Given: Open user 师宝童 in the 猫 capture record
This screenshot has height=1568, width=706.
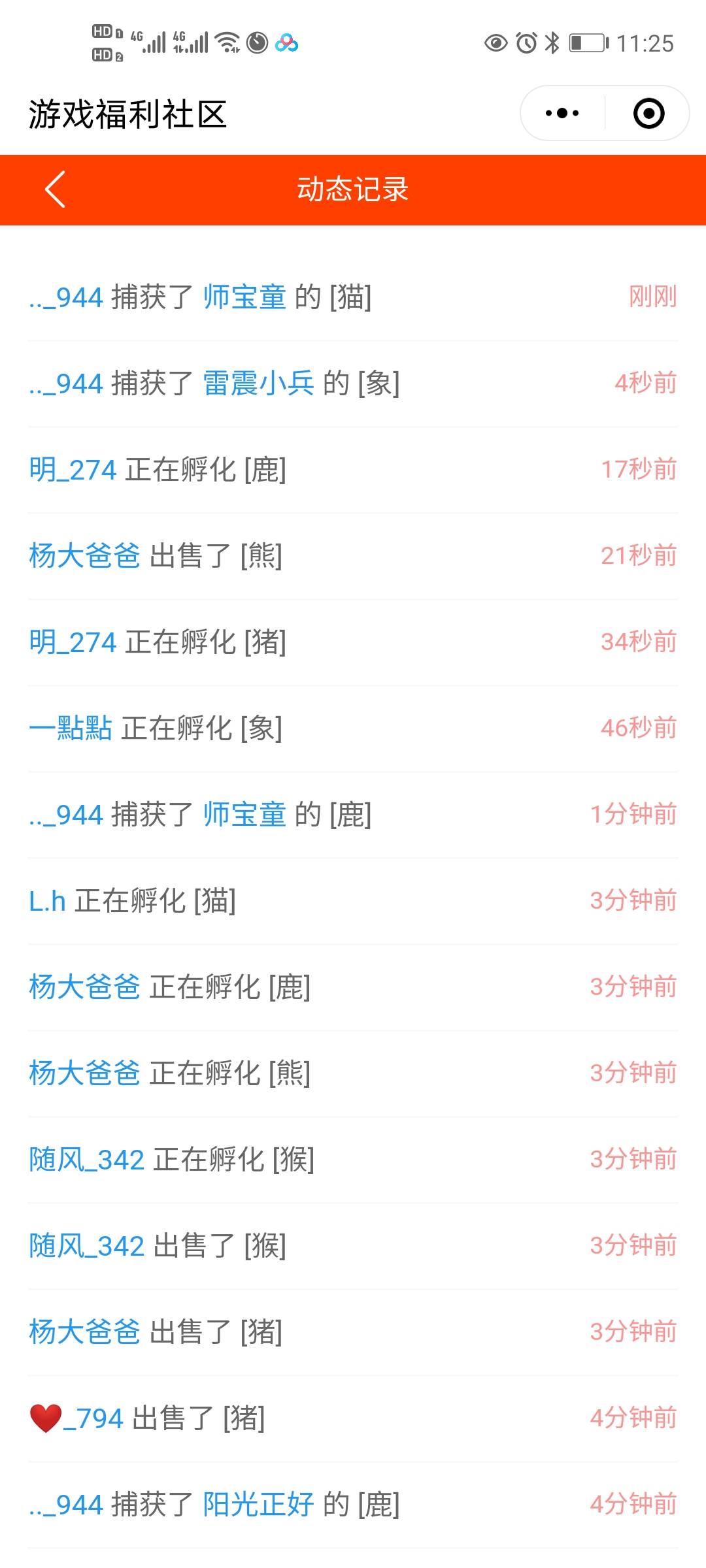Looking at the screenshot, I should [x=244, y=297].
